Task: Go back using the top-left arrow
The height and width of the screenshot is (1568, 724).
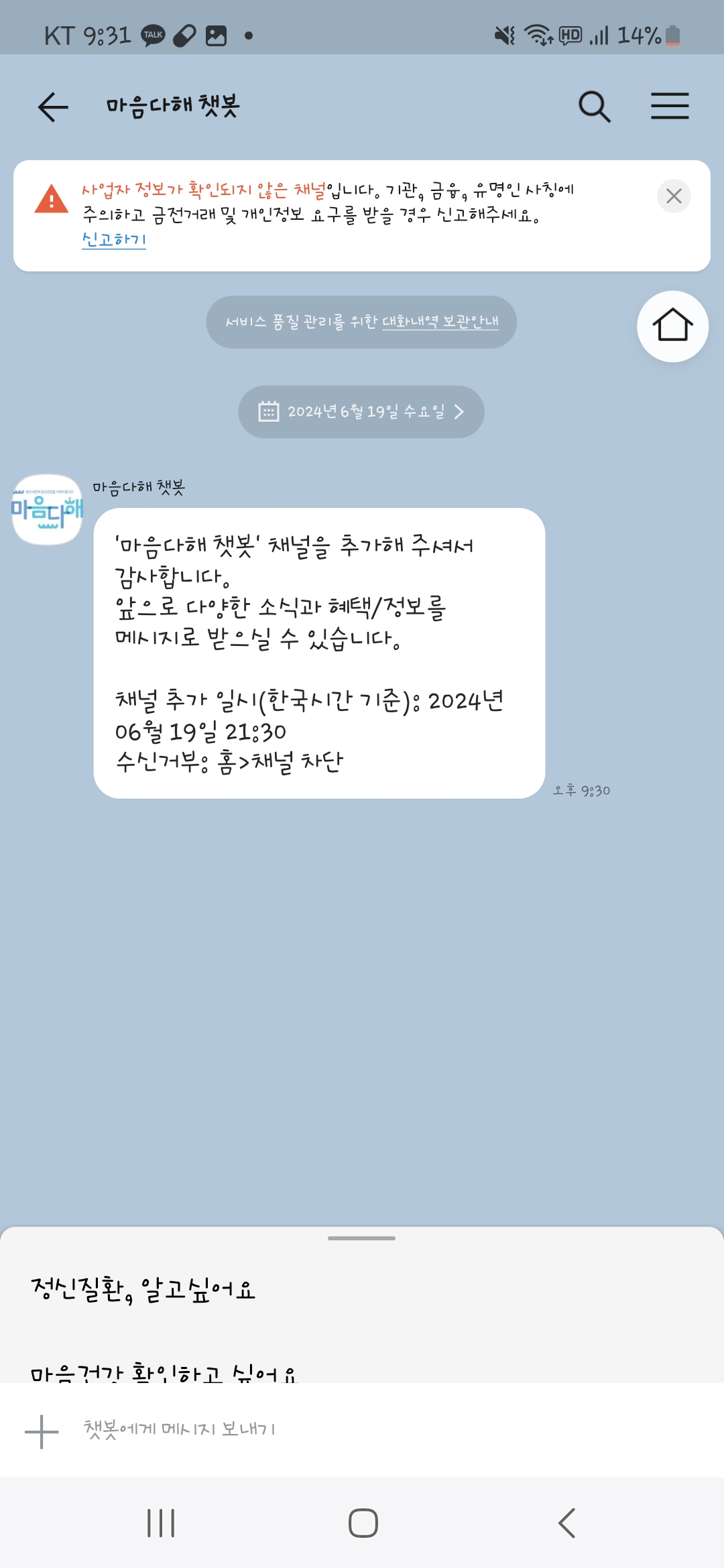Action: (x=53, y=107)
